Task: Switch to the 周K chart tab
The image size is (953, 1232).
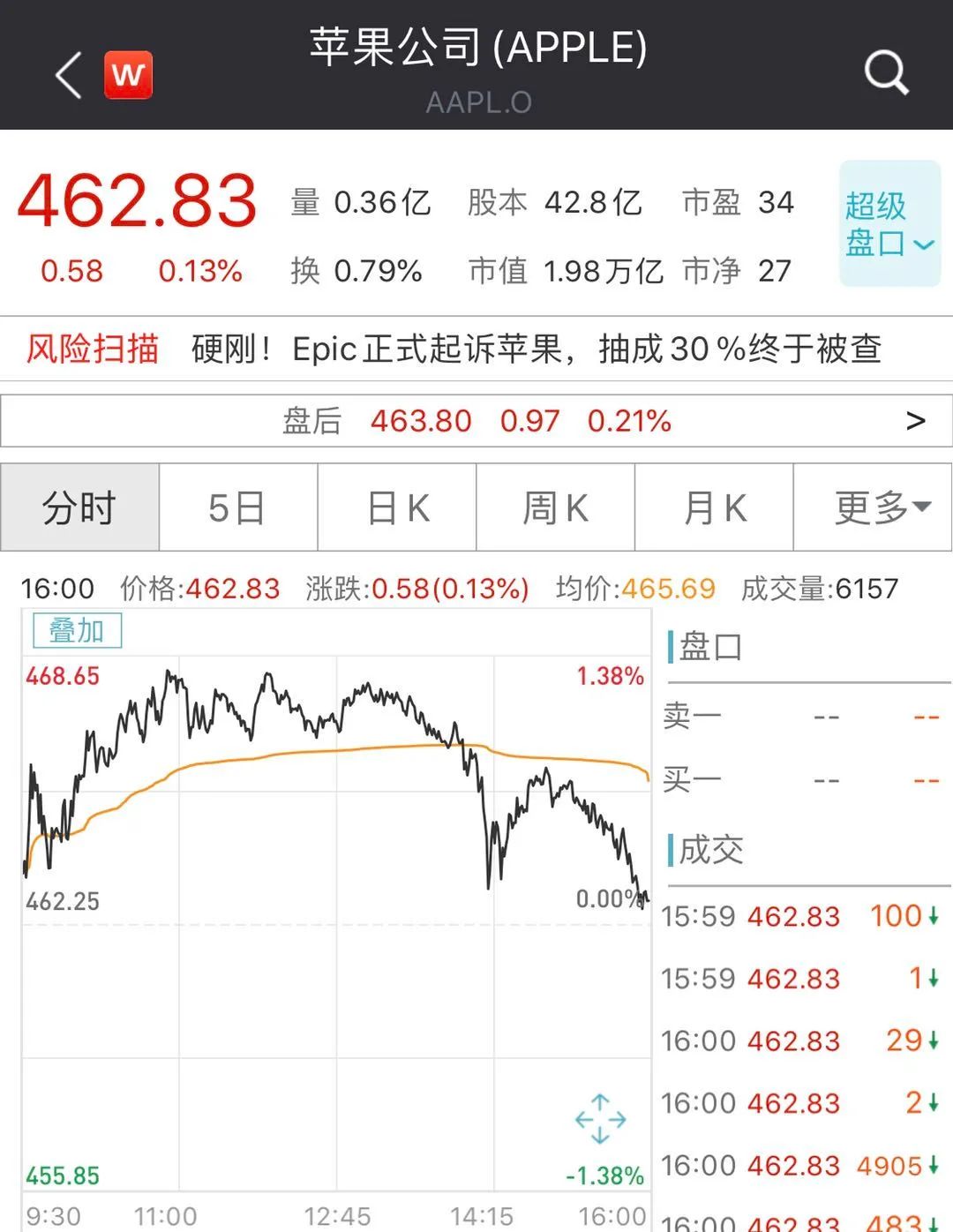Action: [x=555, y=508]
